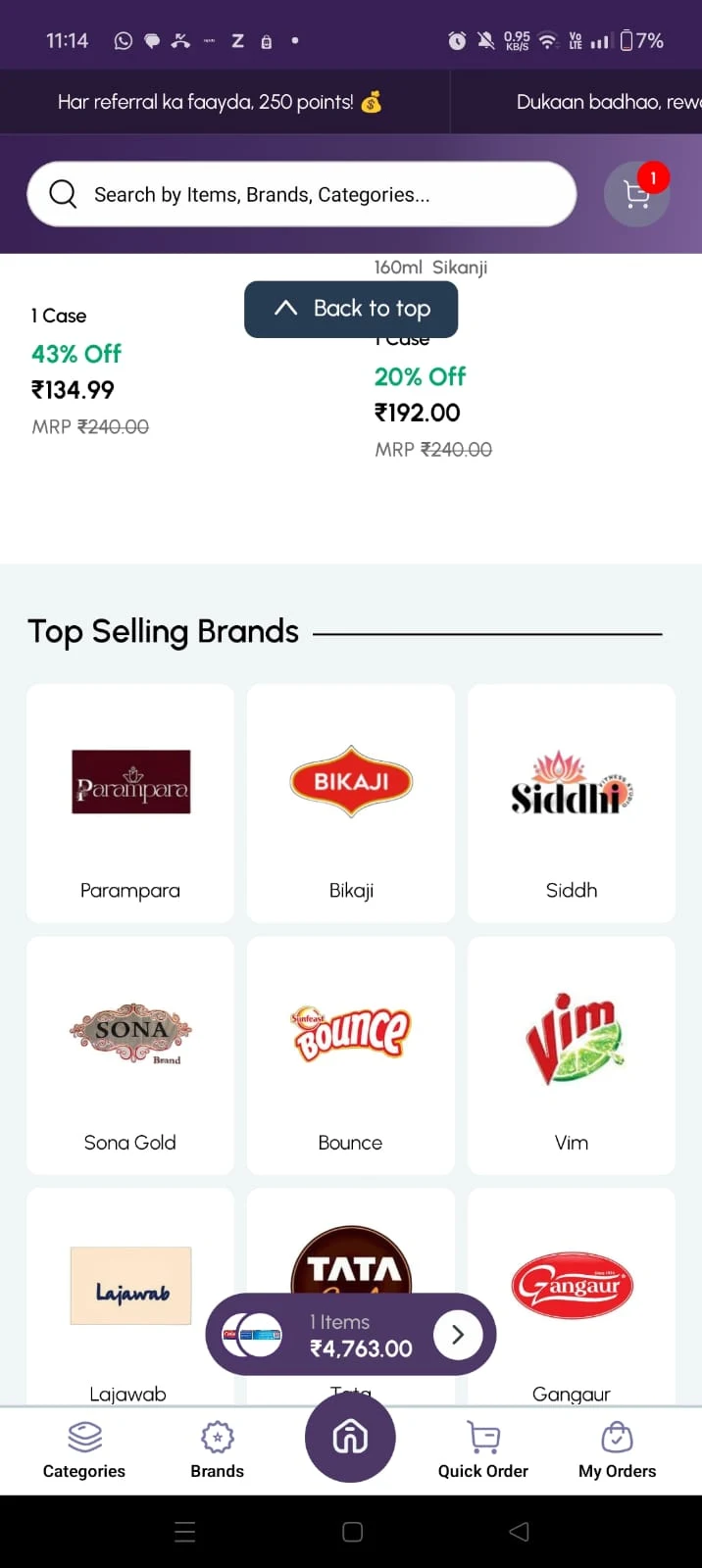702x1568 pixels.
Task: Open the Bounce brand tile
Action: click(x=351, y=1055)
